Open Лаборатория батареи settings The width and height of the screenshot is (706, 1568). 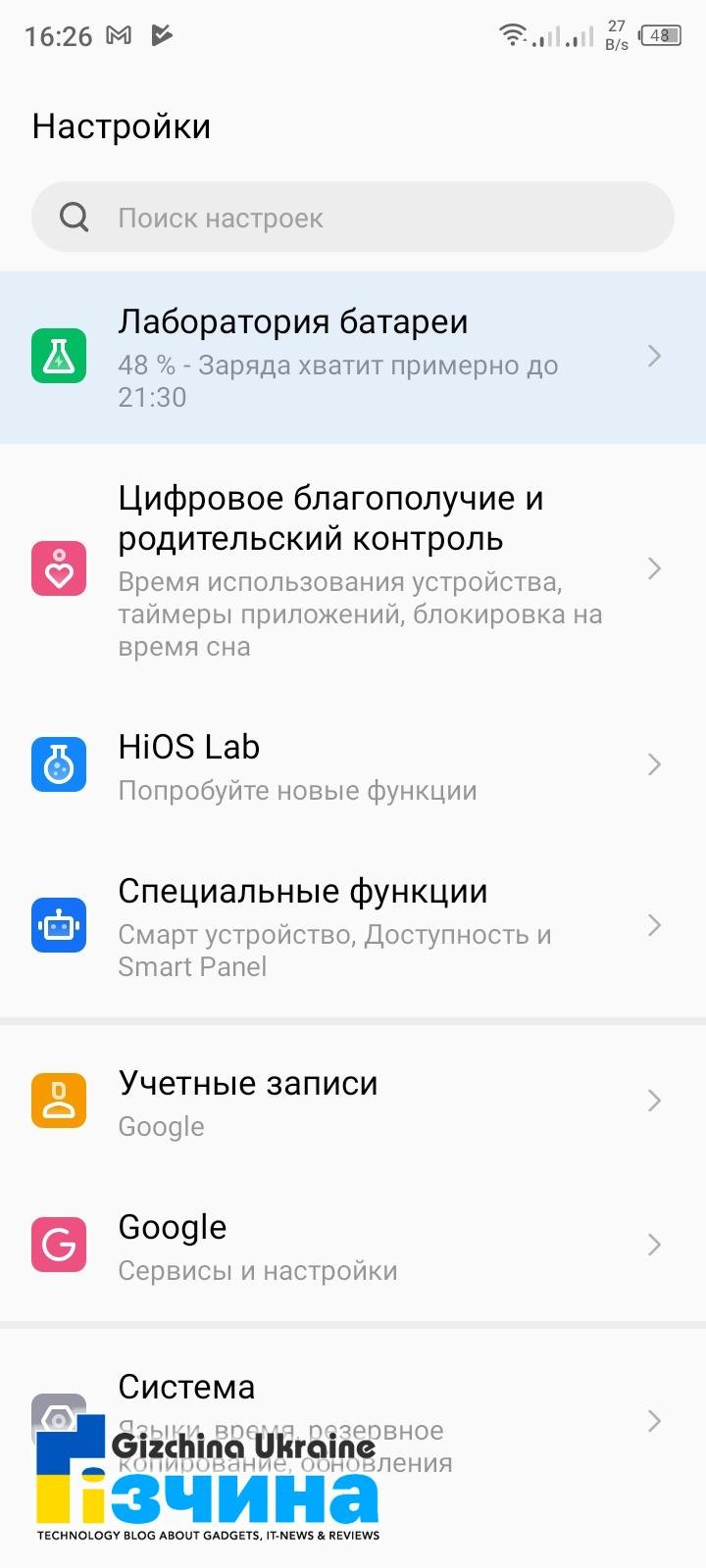[353, 357]
